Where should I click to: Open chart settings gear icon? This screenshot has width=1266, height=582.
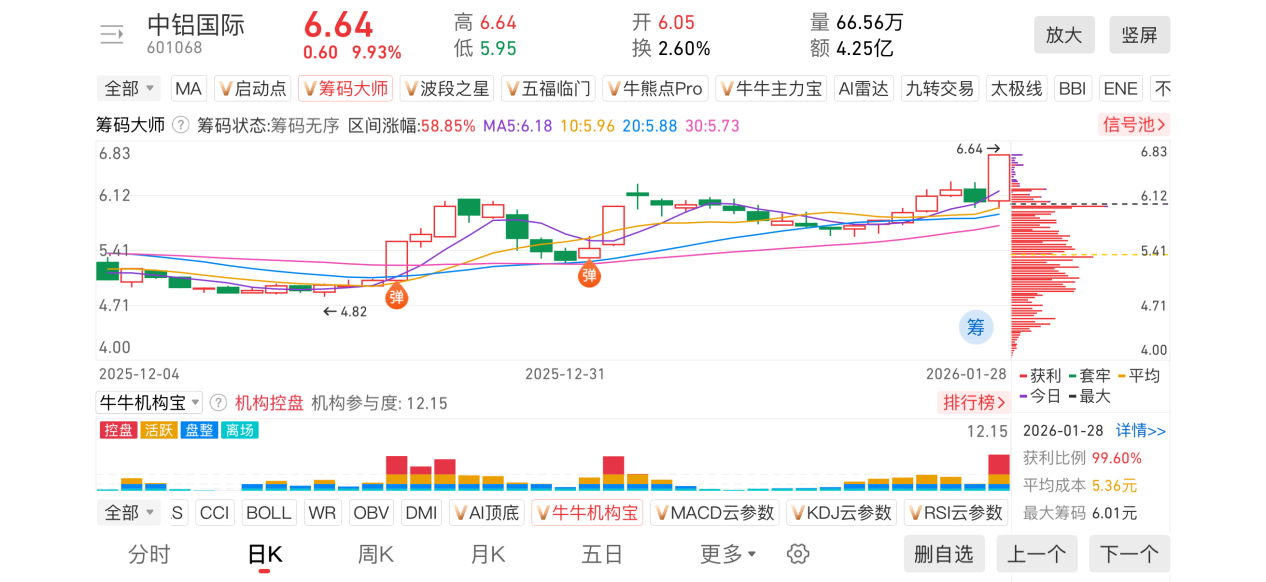point(797,554)
